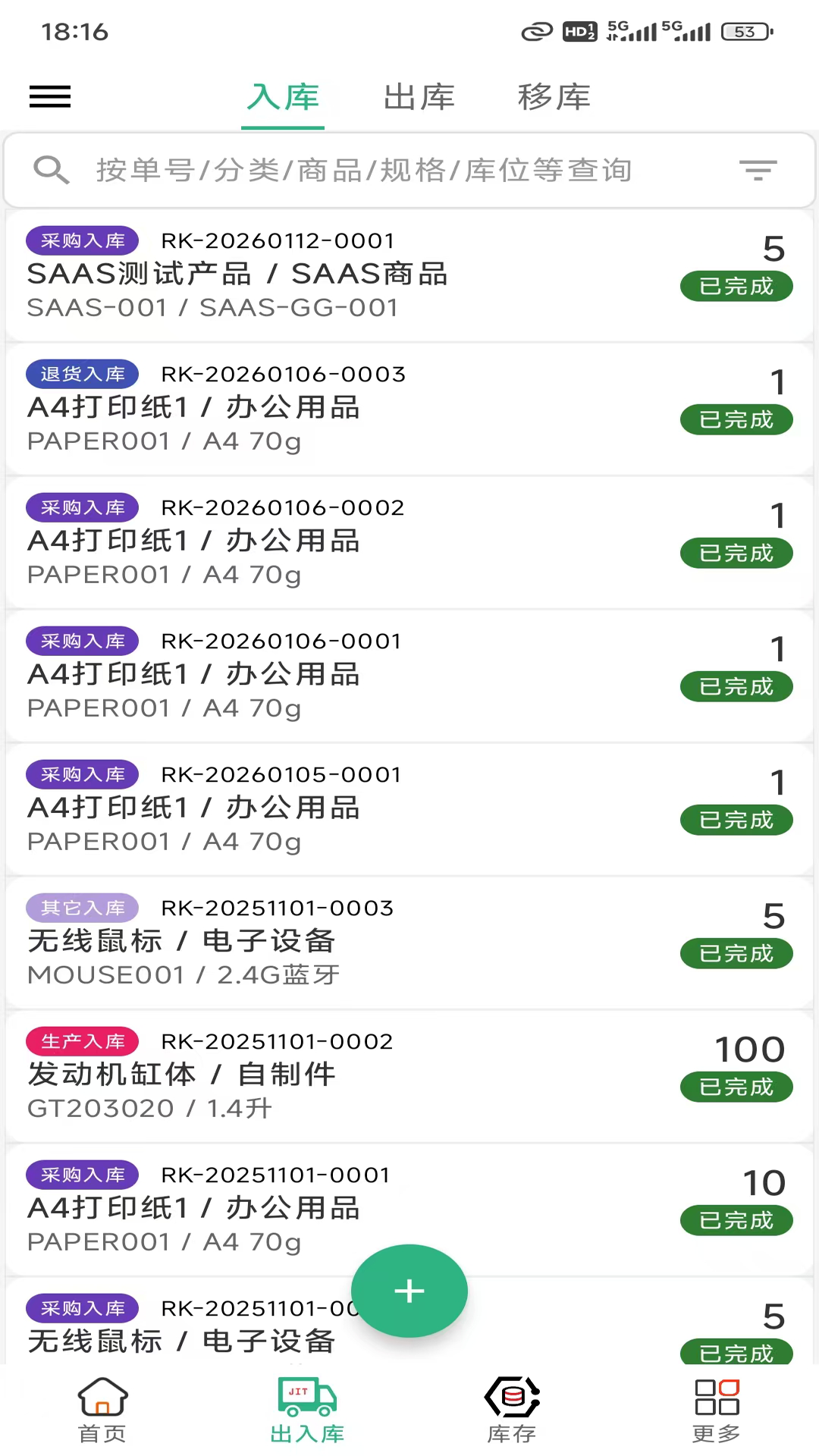Switch to the 出库 tab
Viewport: 819px width, 1456px height.
tap(419, 97)
